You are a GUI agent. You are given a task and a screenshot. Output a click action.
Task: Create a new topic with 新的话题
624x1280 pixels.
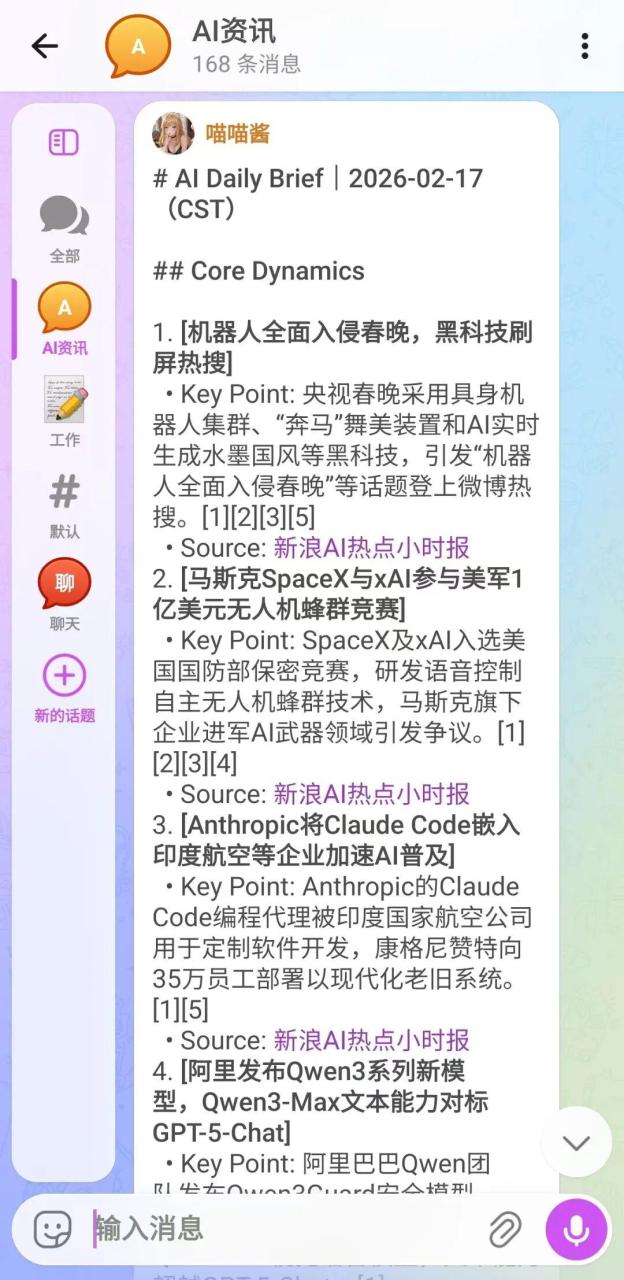pyautogui.click(x=64, y=687)
